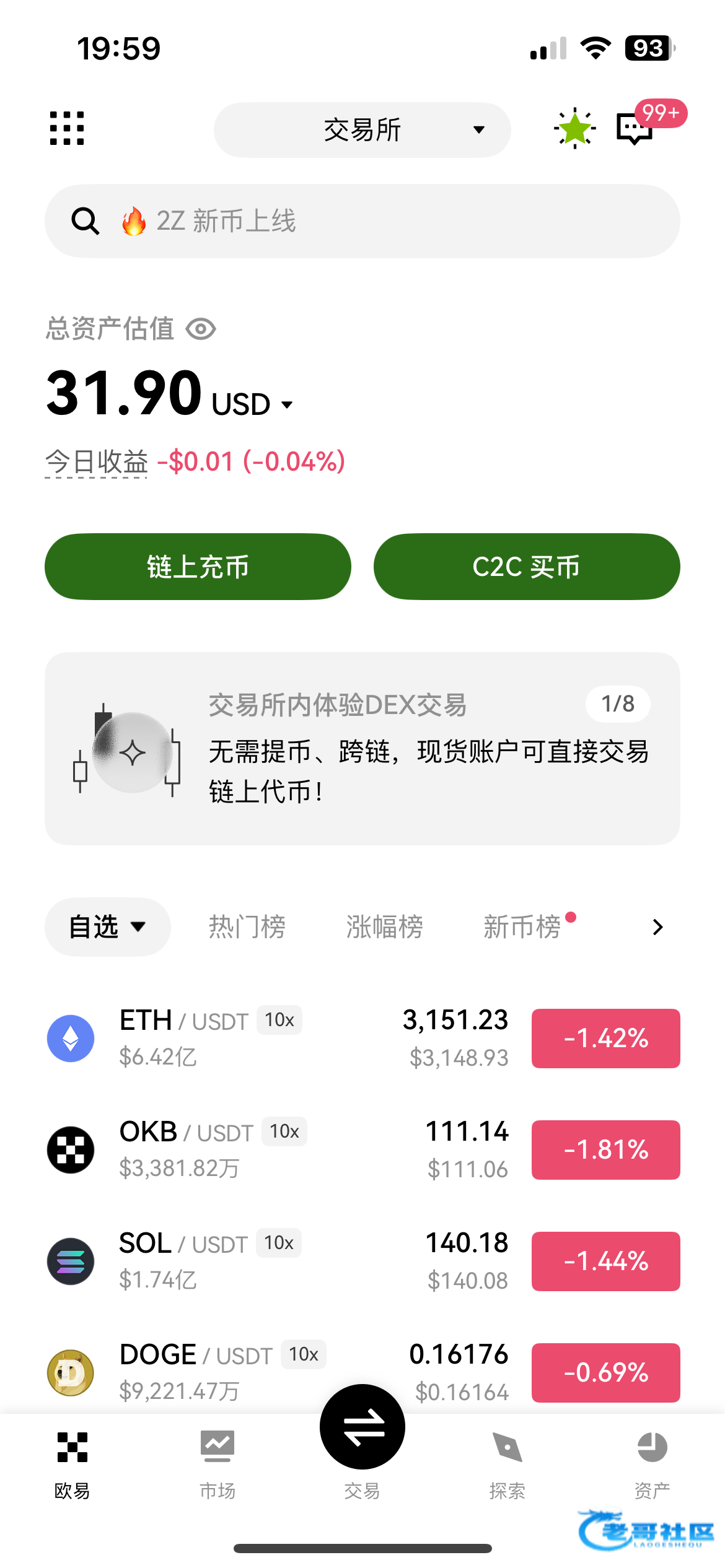Tap the C2C 买币 button
This screenshot has height=1568, width=725.
[527, 567]
